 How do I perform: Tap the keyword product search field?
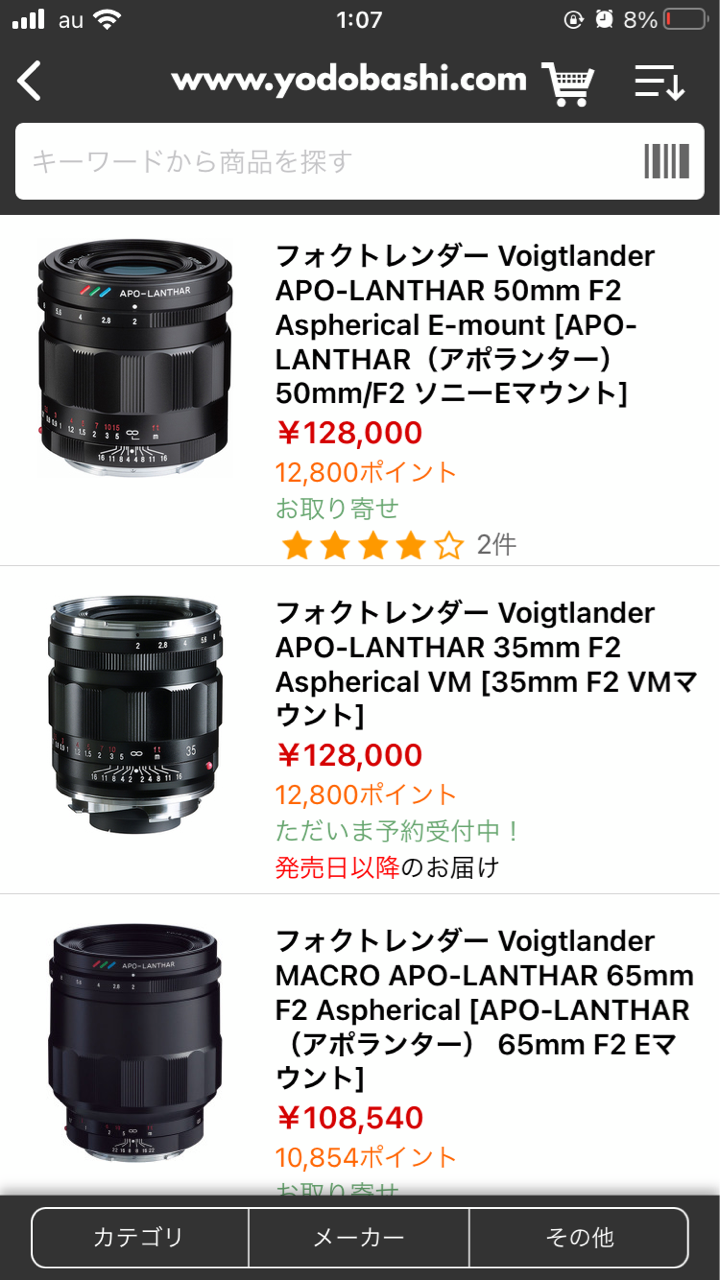(x=330, y=161)
